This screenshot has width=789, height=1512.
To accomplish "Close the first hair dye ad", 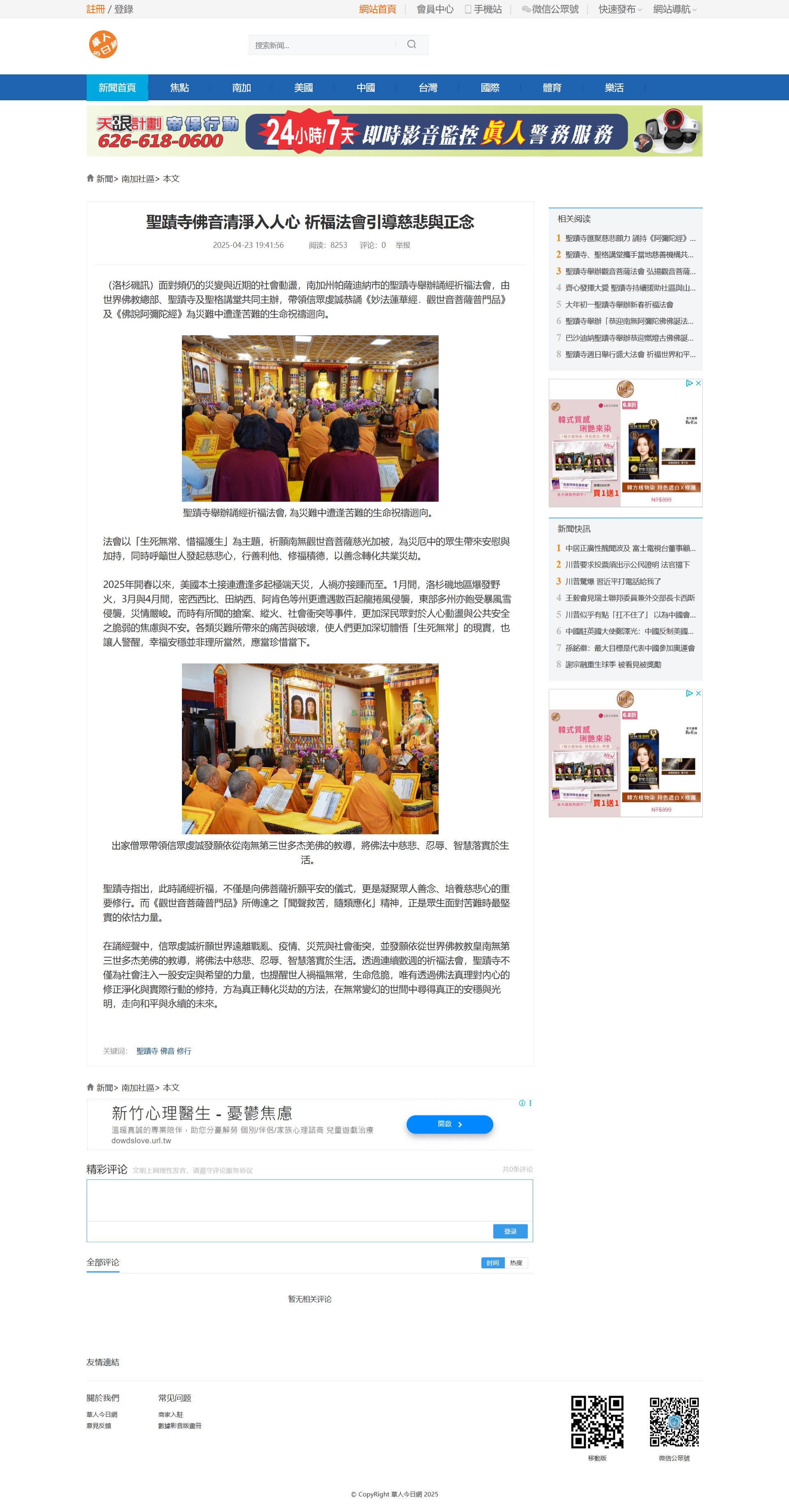I will pyautogui.click(x=698, y=383).
